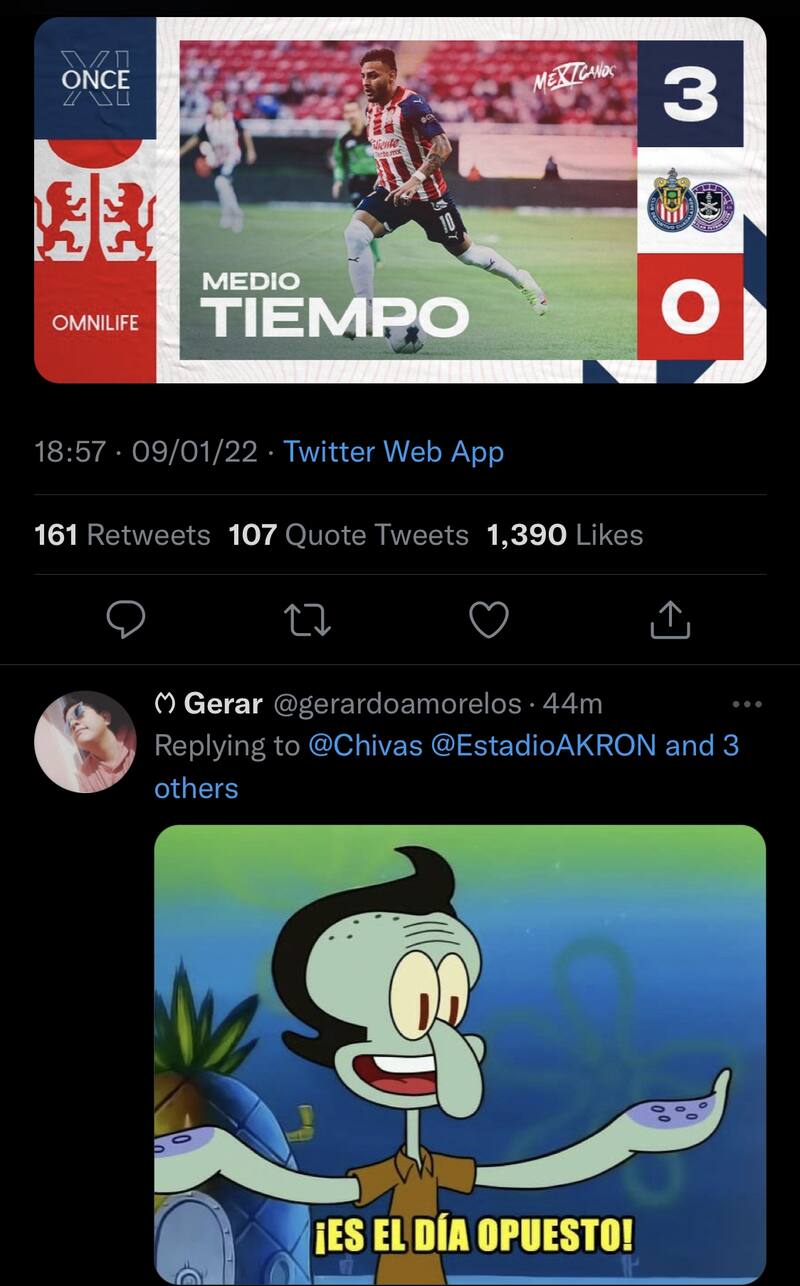
Task: Open the @Chivas mention link
Action: click(x=365, y=746)
